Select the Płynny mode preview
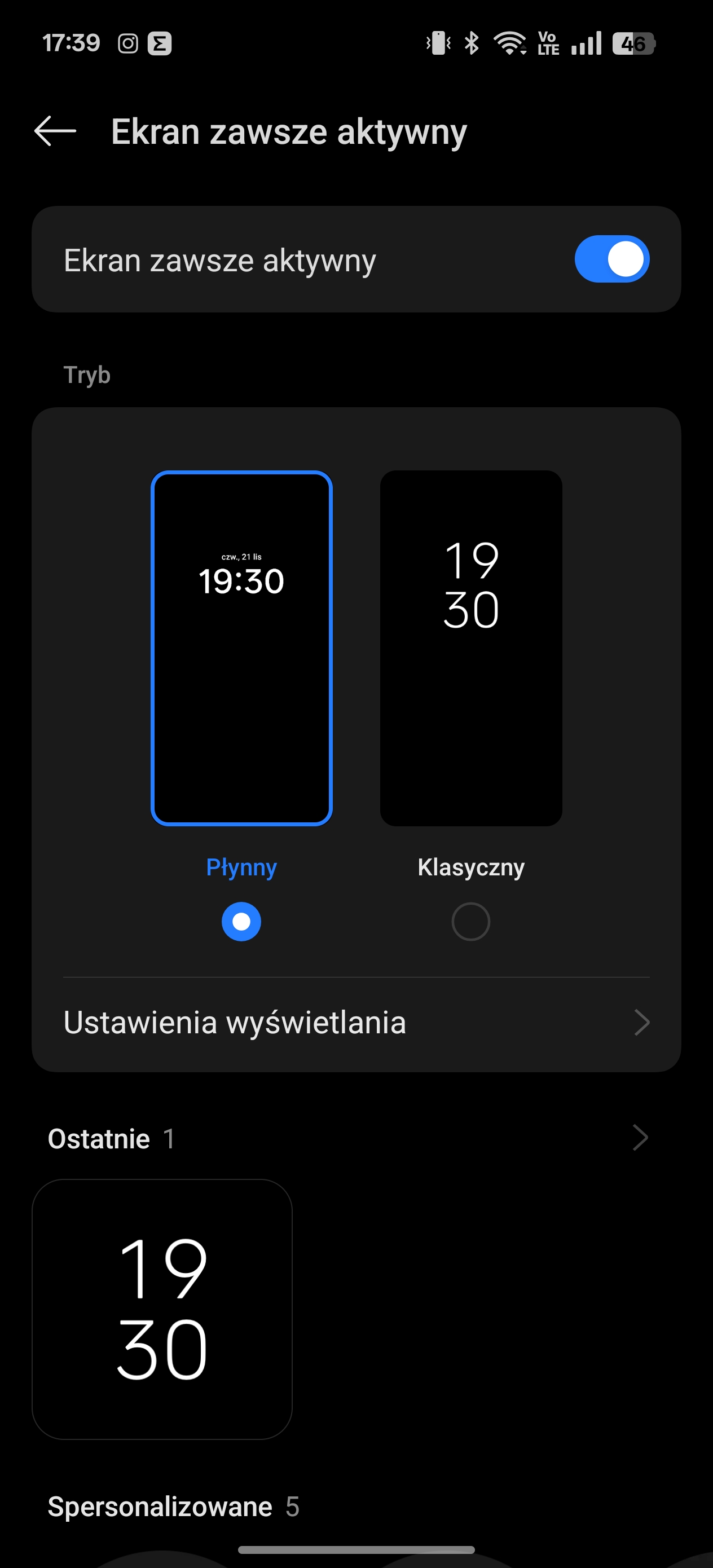 [x=241, y=648]
